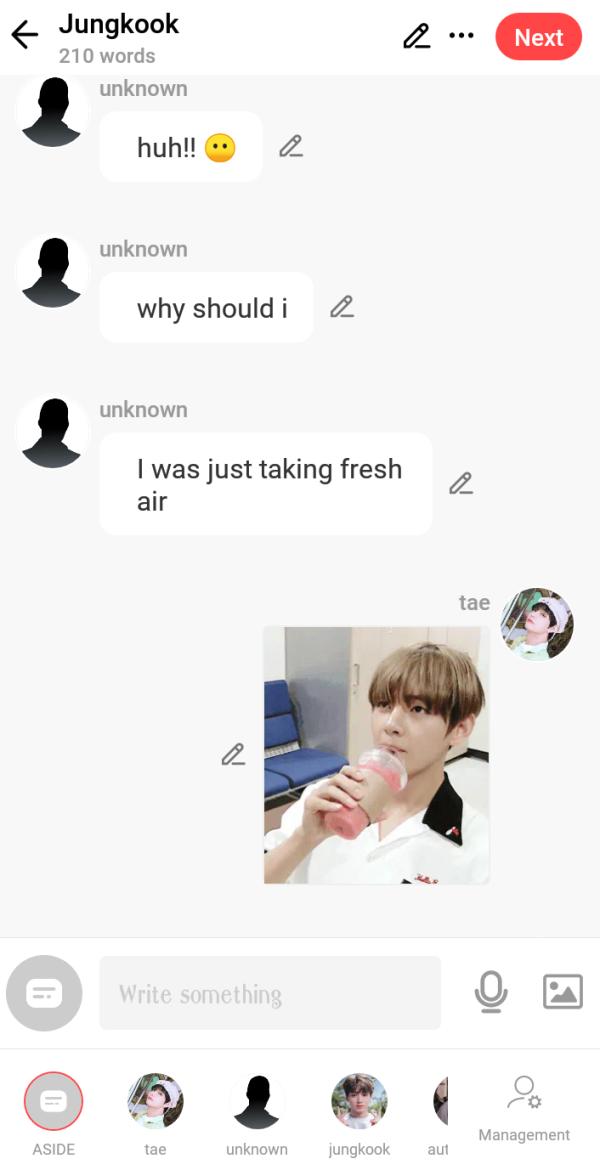Tap the grey chat bubble beside the text field
Image resolution: width=600 pixels, height=1170 pixels.
coord(44,993)
